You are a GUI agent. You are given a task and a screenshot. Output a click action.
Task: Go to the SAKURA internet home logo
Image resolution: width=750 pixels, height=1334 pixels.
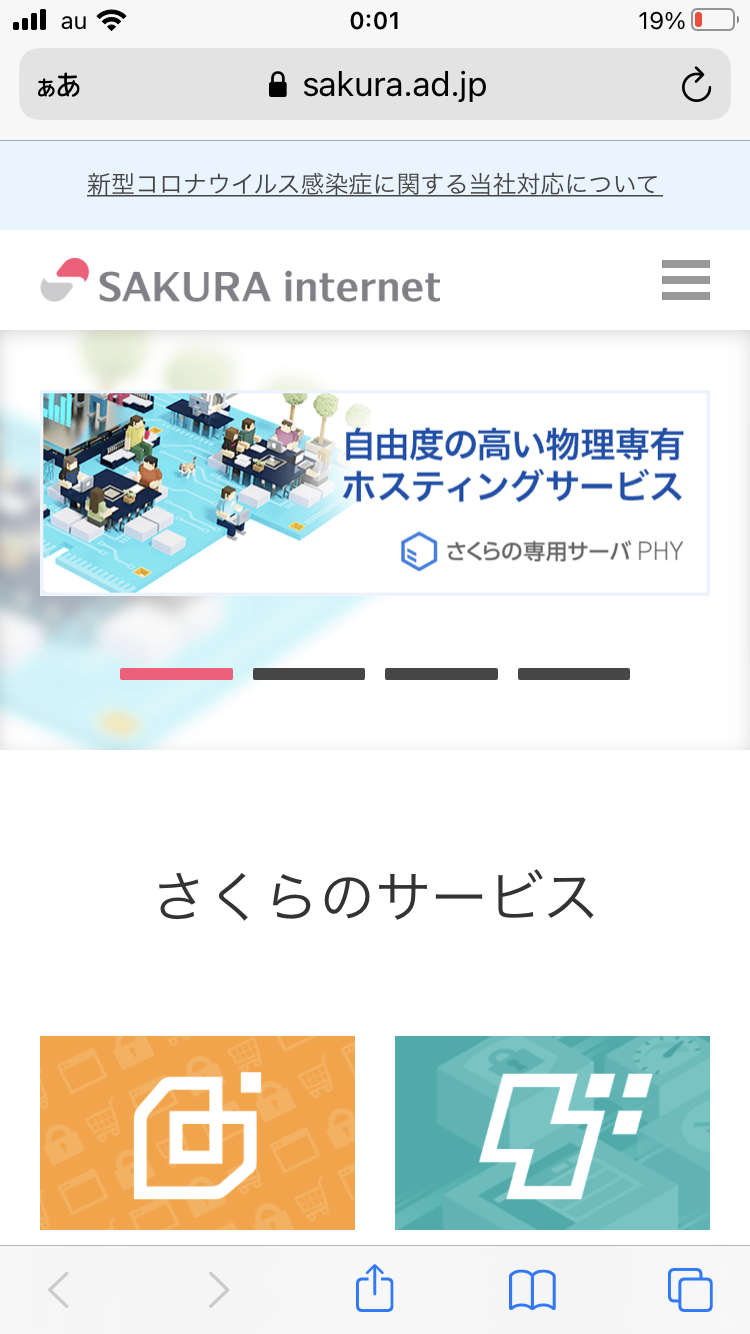[241, 284]
